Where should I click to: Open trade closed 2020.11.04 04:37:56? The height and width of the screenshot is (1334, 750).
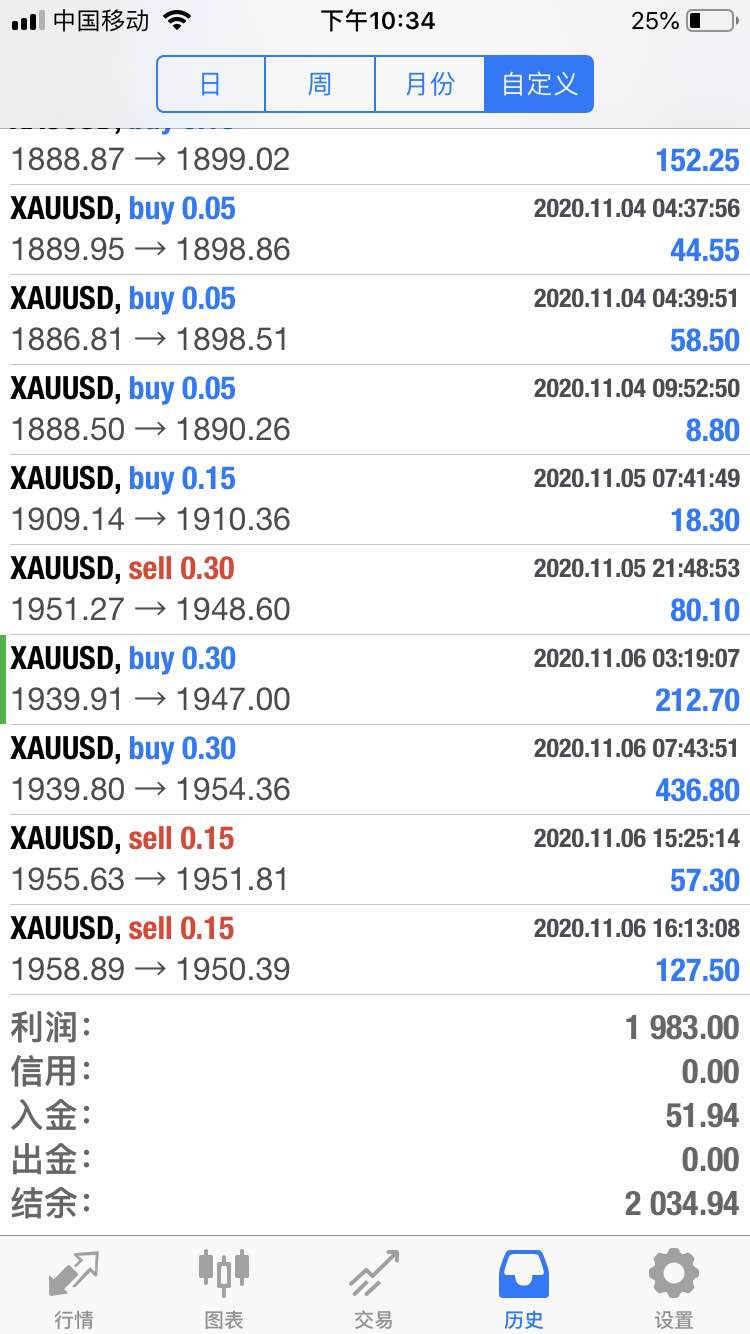pyautogui.click(x=375, y=230)
